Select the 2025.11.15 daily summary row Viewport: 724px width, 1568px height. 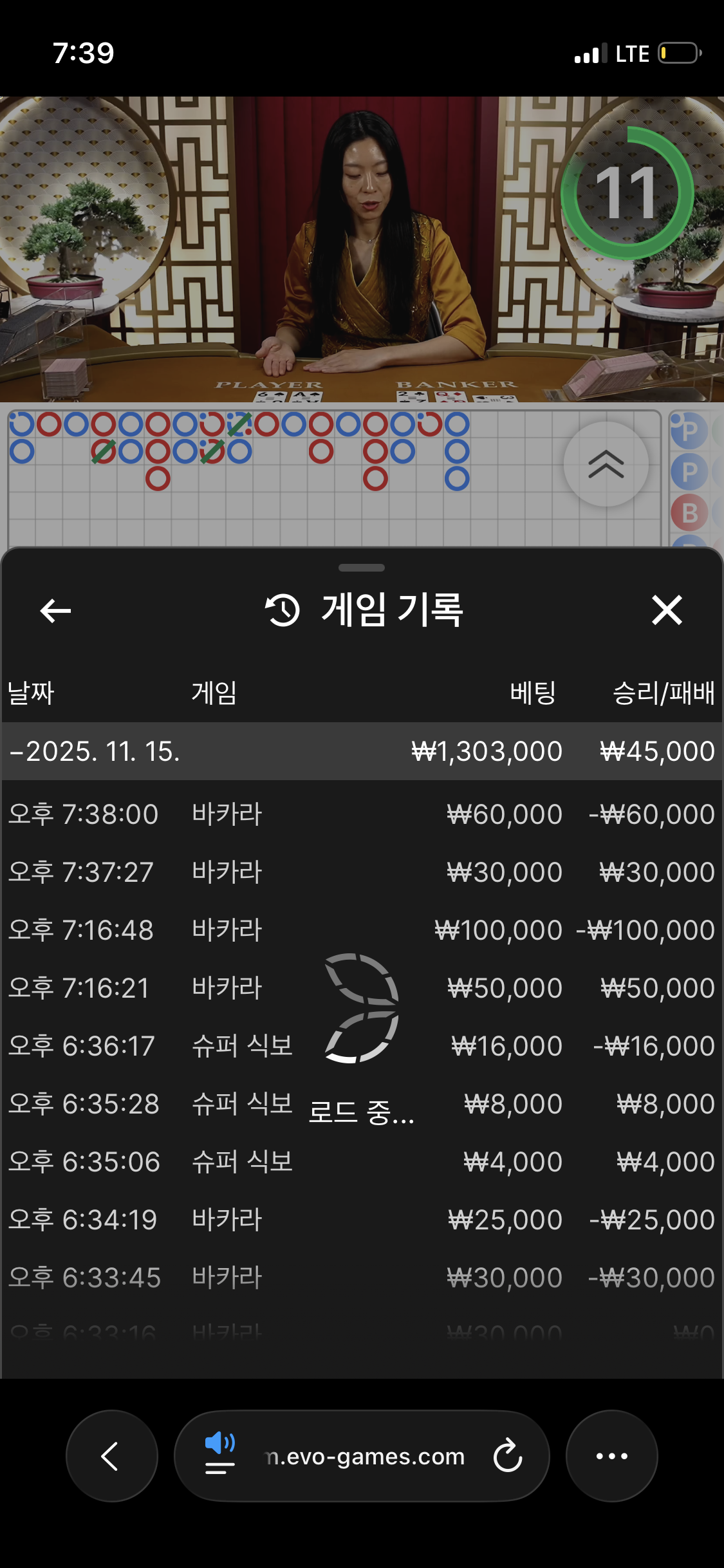pos(360,750)
